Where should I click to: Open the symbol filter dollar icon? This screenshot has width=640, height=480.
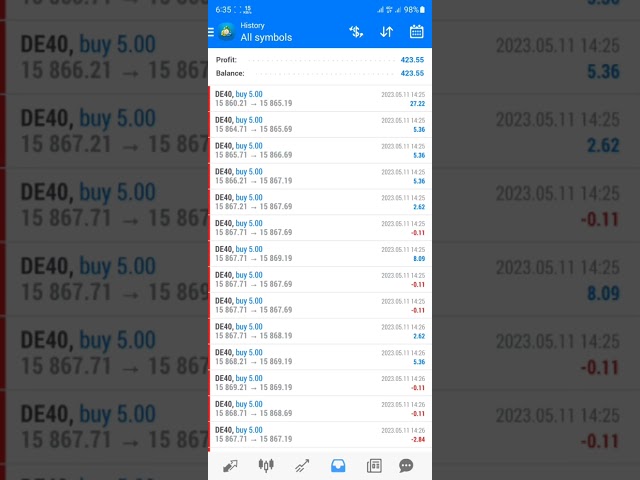click(x=356, y=31)
